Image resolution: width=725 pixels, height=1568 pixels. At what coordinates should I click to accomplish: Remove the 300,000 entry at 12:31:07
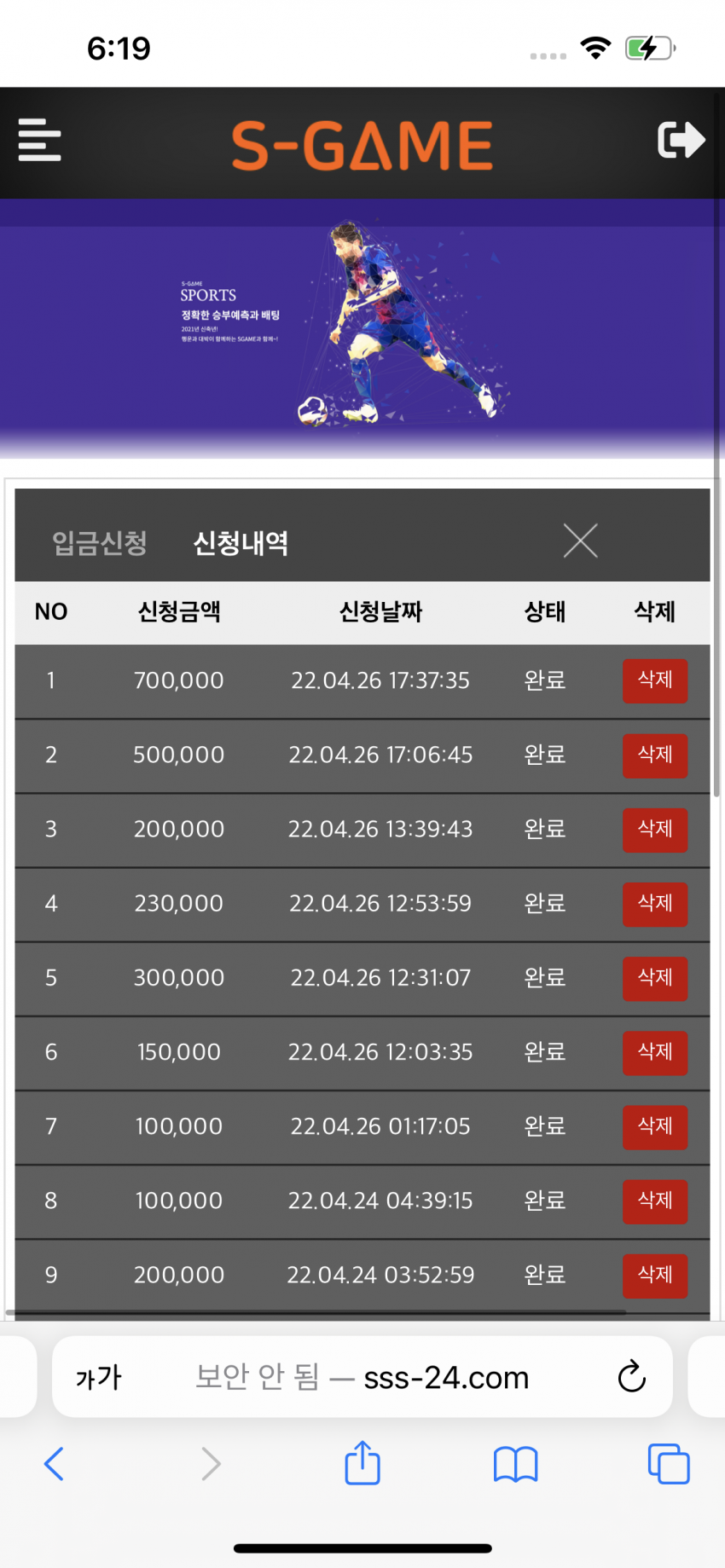pyautogui.click(x=655, y=977)
